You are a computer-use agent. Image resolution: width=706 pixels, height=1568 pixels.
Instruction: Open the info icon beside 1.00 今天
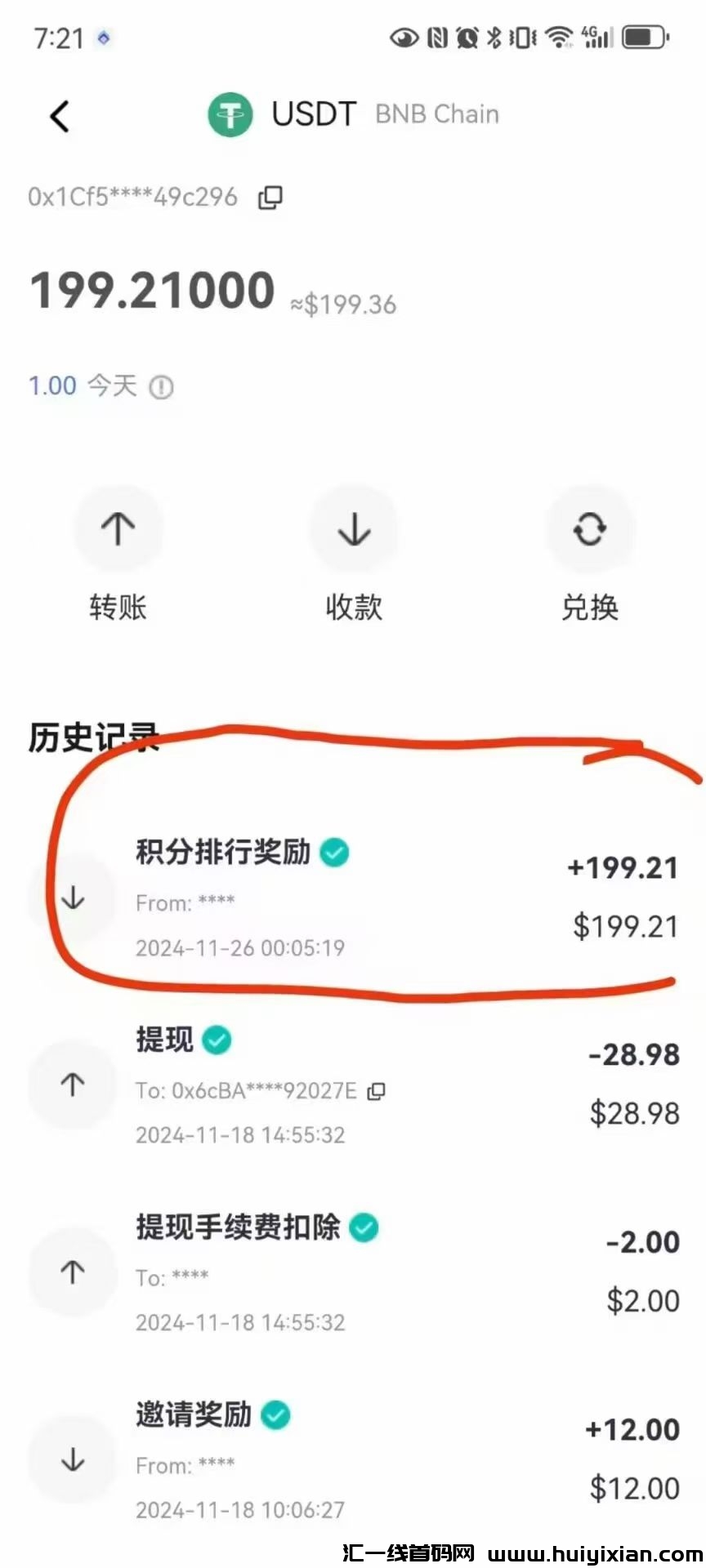click(161, 386)
